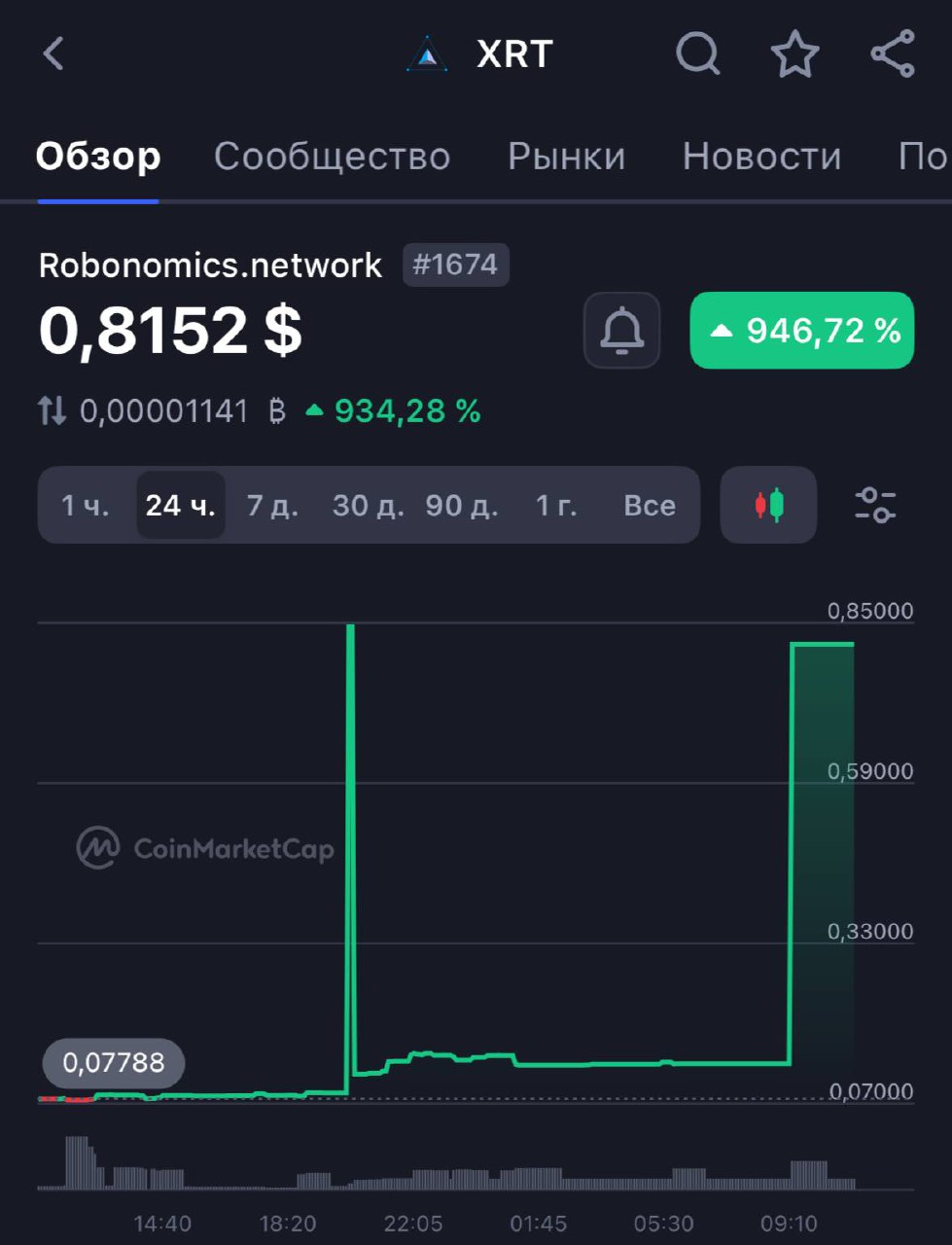Share the XRT coin page
Screen dimensions: 952x1245
click(892, 53)
